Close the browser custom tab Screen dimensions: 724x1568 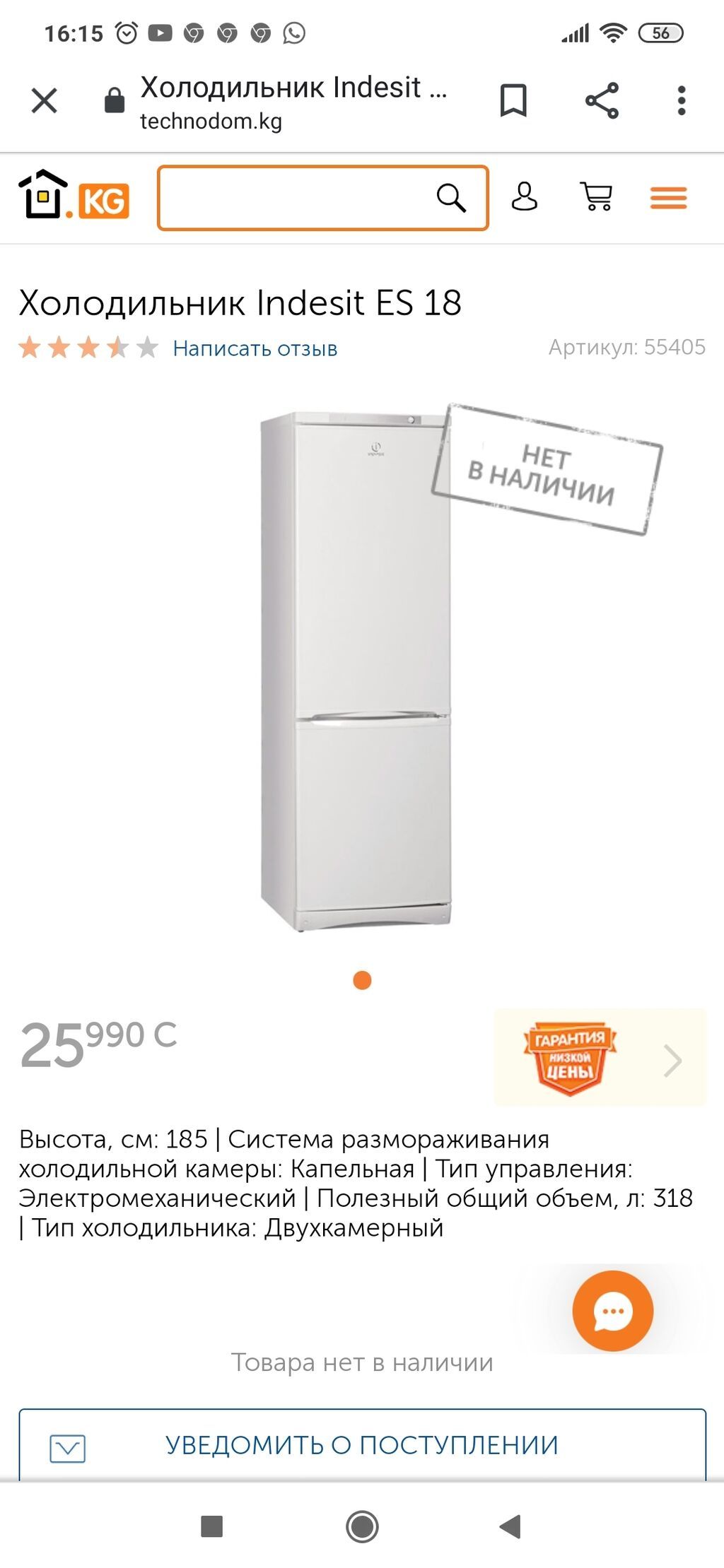pyautogui.click(x=44, y=100)
